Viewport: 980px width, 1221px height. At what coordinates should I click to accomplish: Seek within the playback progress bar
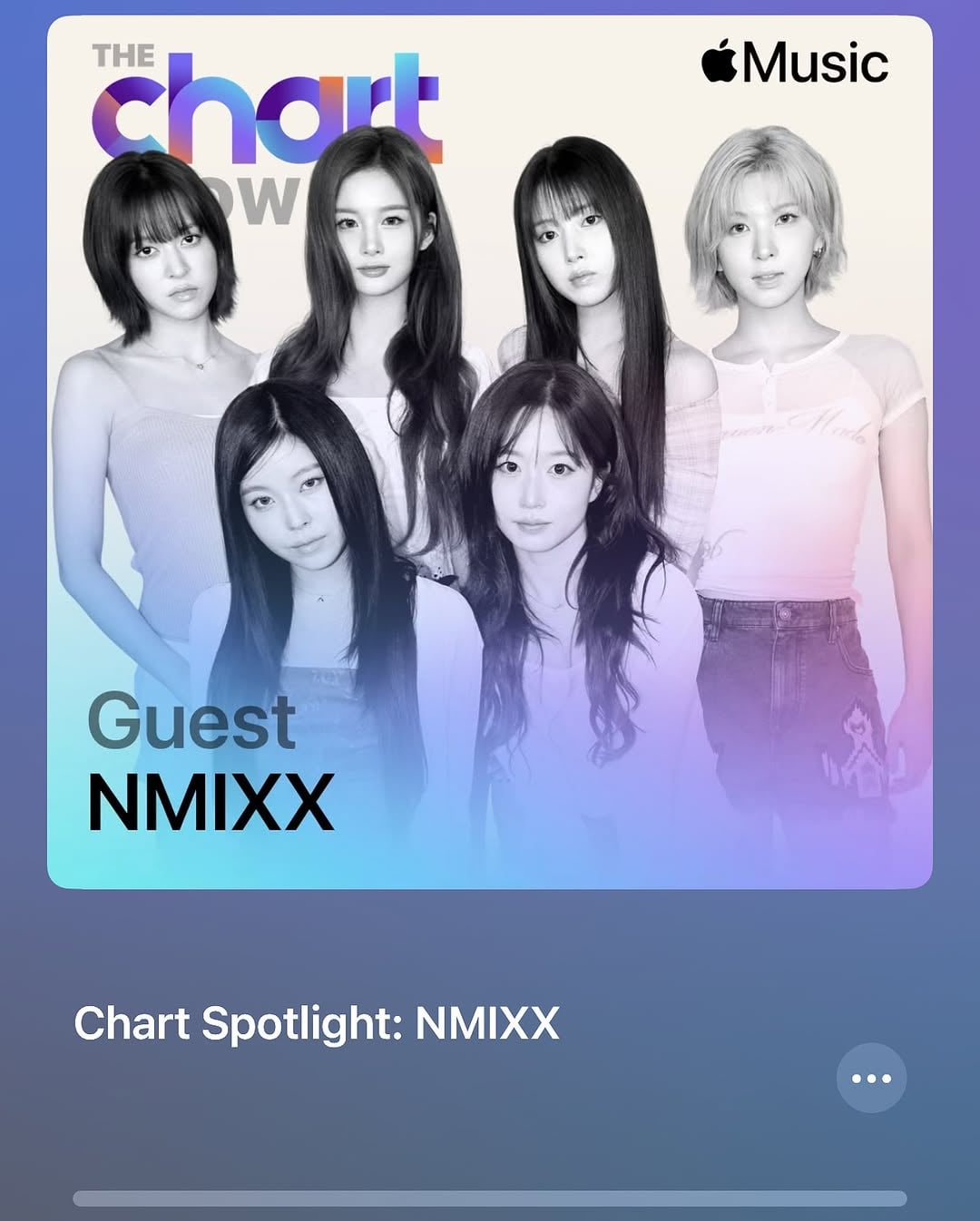[490, 1198]
